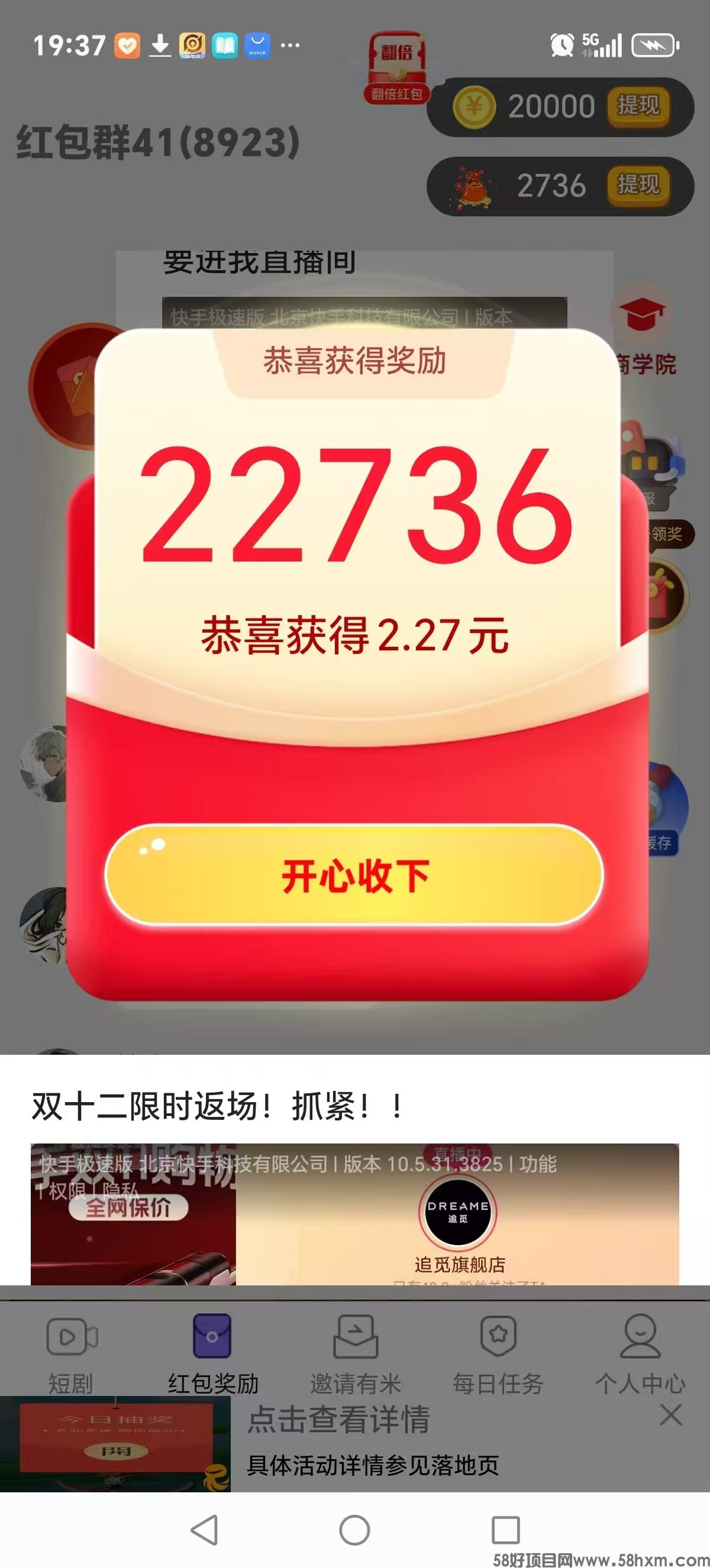Tap the system home button
This screenshot has width=710, height=1568.
click(354, 1530)
